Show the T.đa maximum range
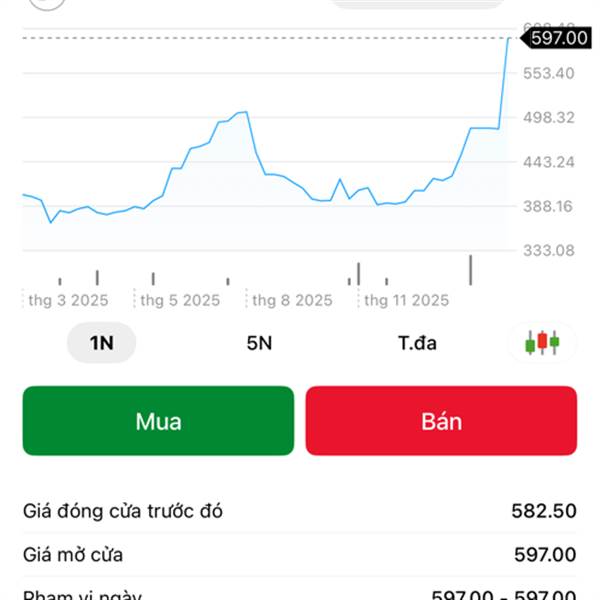The width and height of the screenshot is (600, 600). tap(417, 343)
